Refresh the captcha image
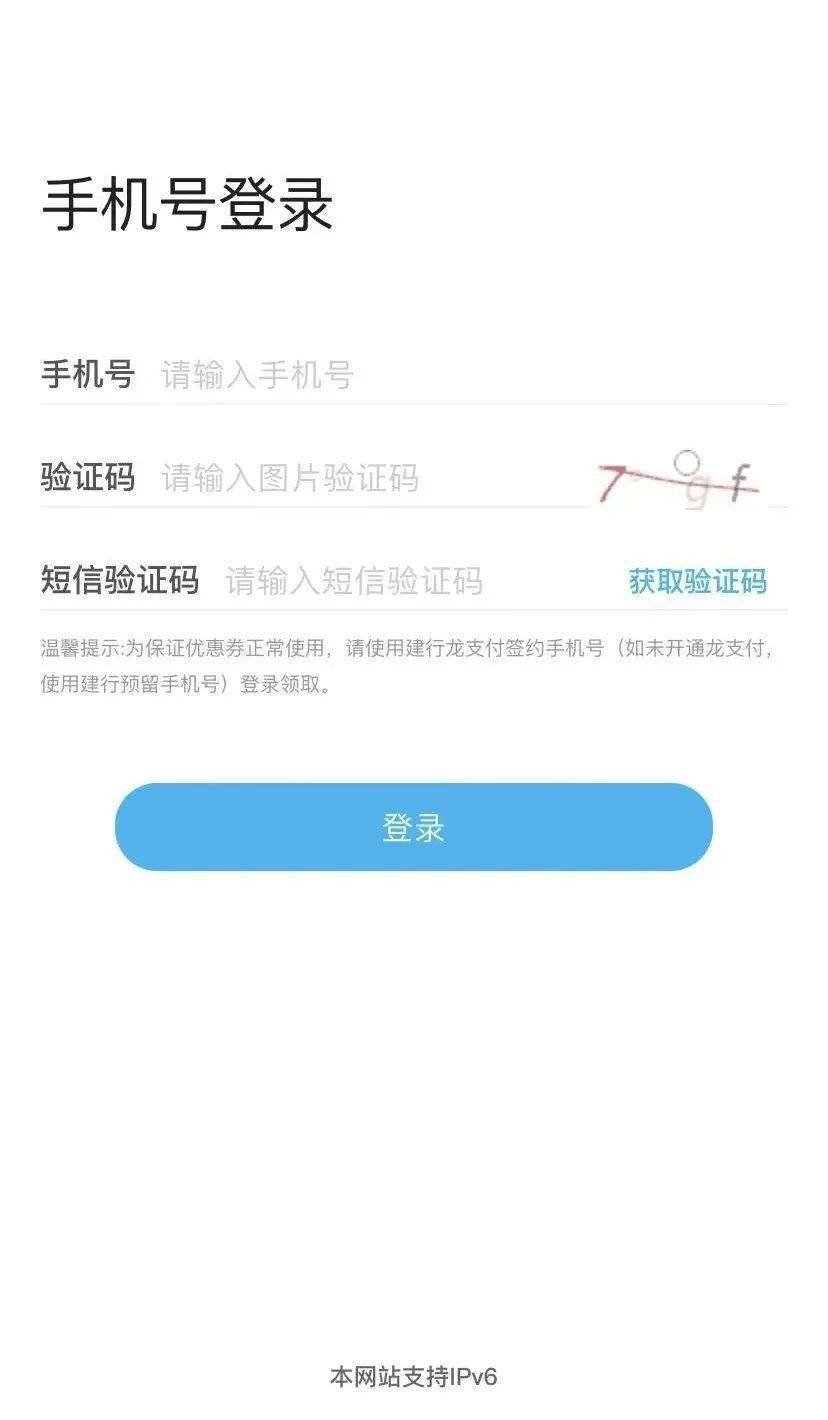The image size is (828, 1420). tap(678, 478)
